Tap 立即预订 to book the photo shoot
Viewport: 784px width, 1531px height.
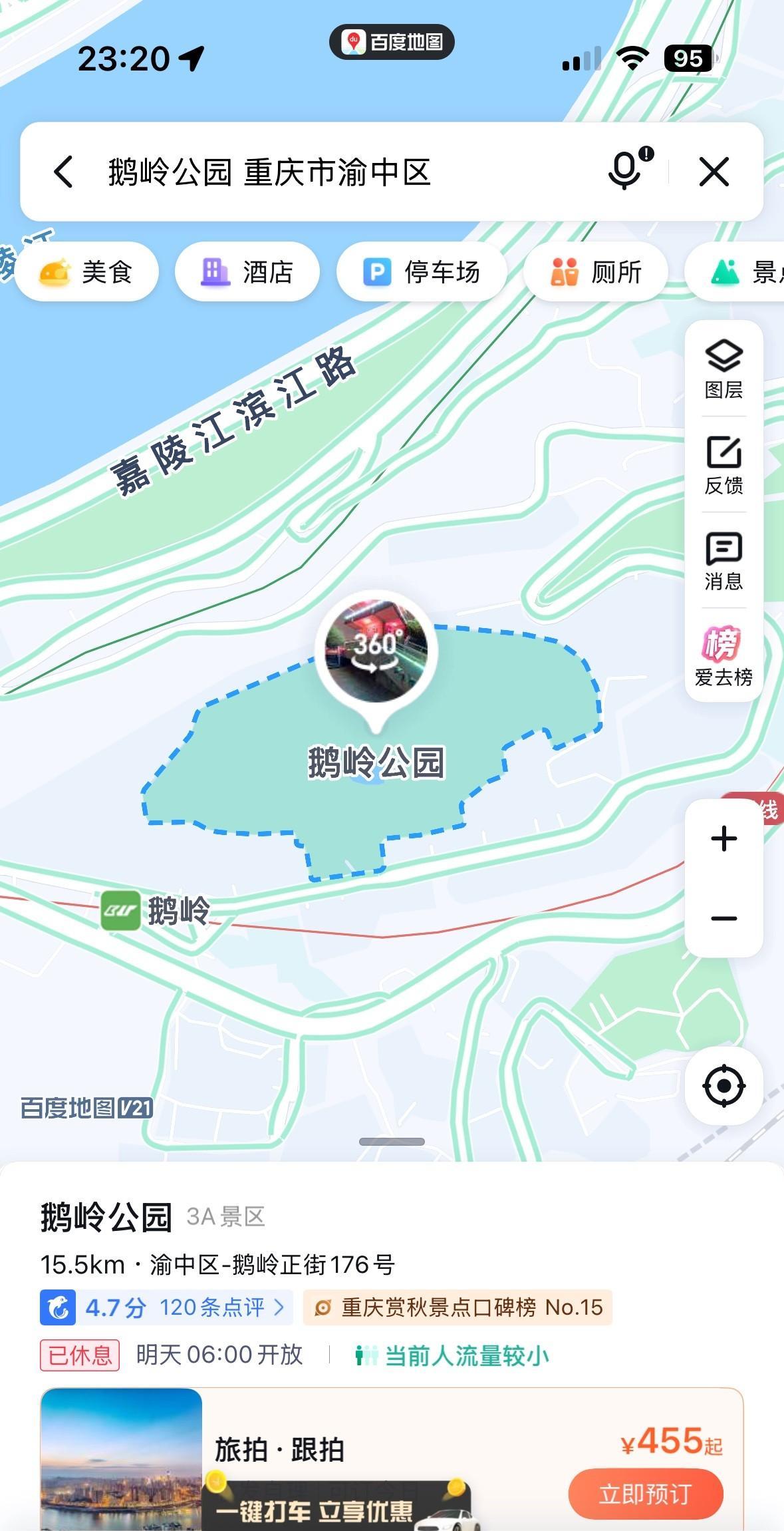[x=645, y=1494]
